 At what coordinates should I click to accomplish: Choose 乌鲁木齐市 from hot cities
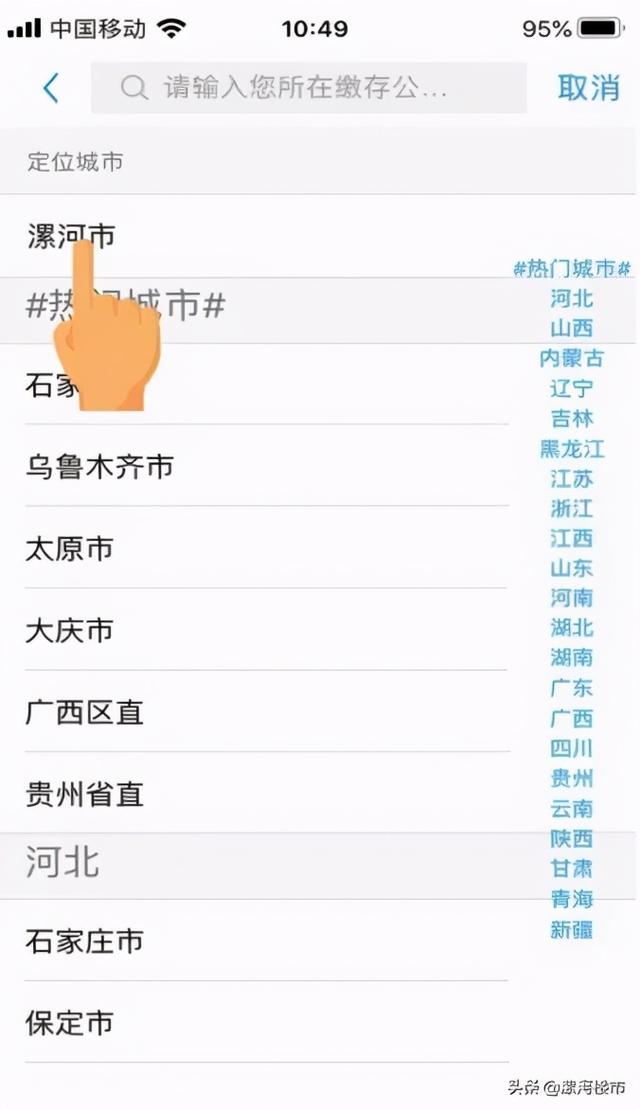(x=99, y=466)
